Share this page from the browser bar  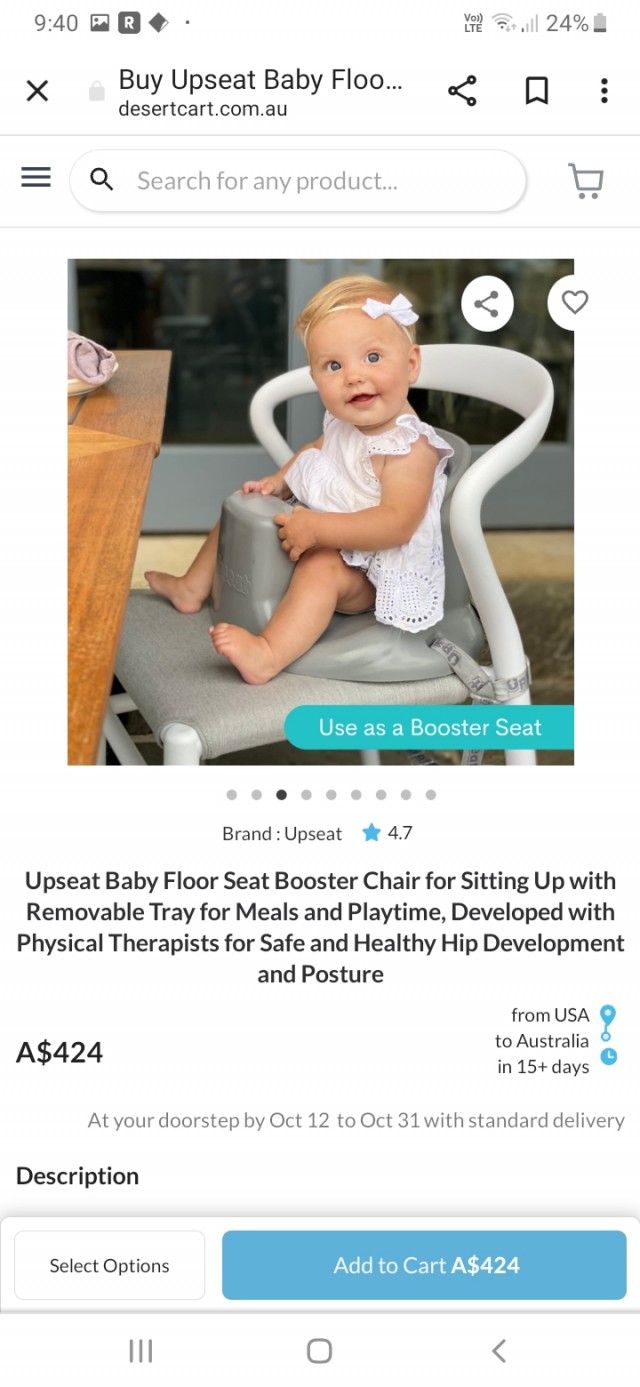pyautogui.click(x=462, y=91)
